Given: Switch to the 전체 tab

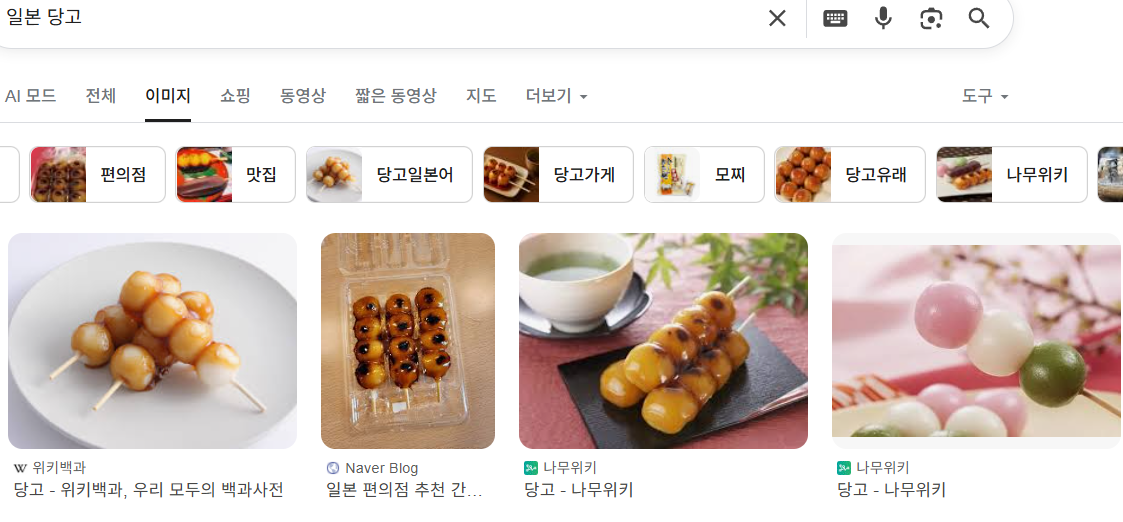Looking at the screenshot, I should pos(101,96).
